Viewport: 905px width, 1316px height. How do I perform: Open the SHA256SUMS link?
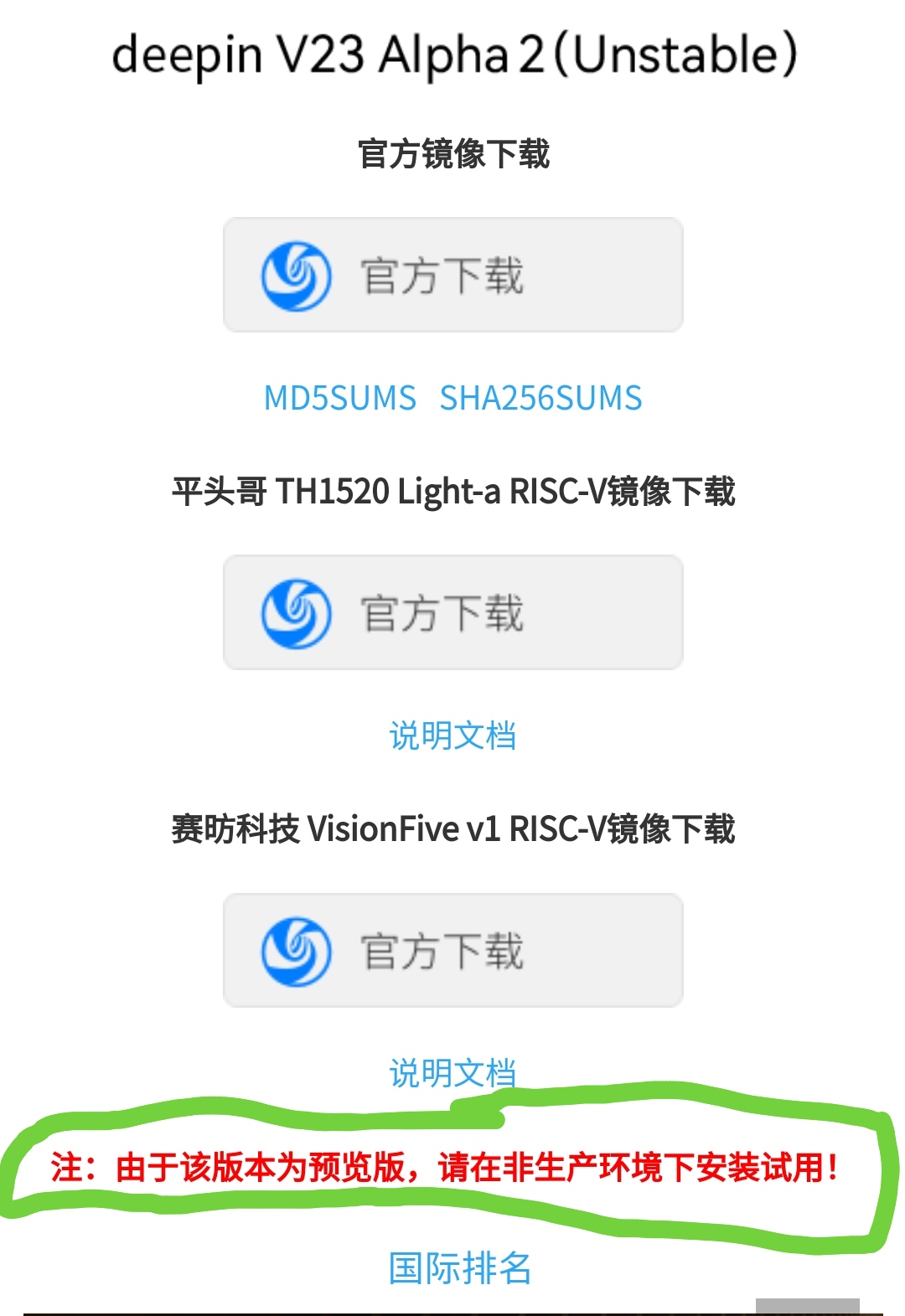(540, 398)
